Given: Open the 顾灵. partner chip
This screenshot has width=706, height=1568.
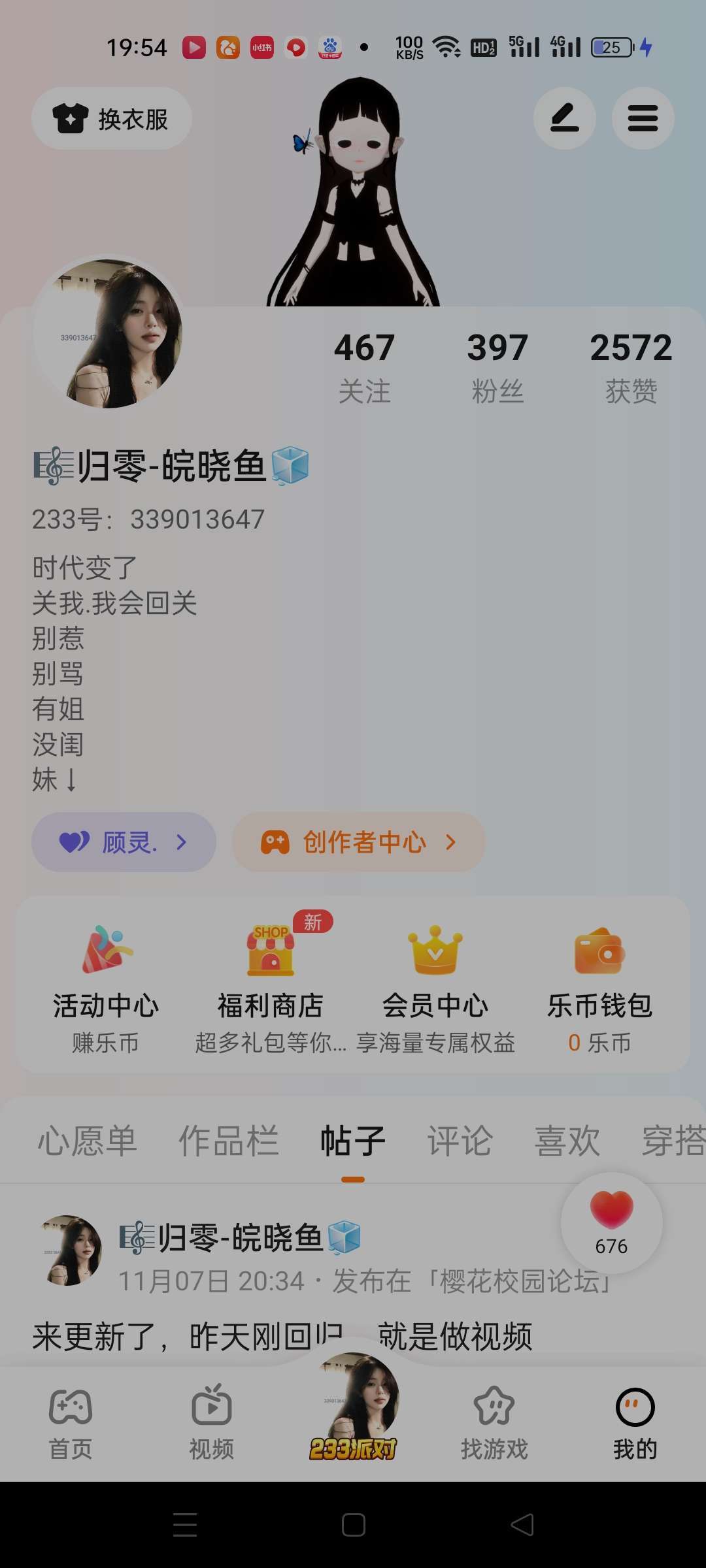Looking at the screenshot, I should (124, 842).
